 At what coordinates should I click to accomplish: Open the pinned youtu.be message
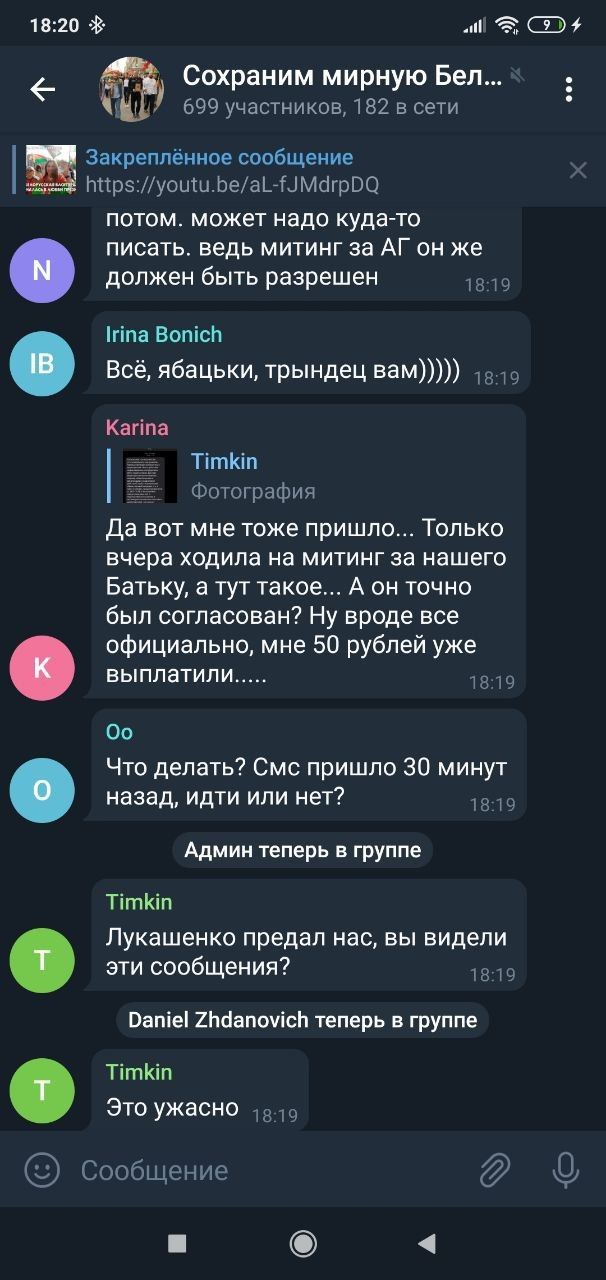(x=230, y=170)
